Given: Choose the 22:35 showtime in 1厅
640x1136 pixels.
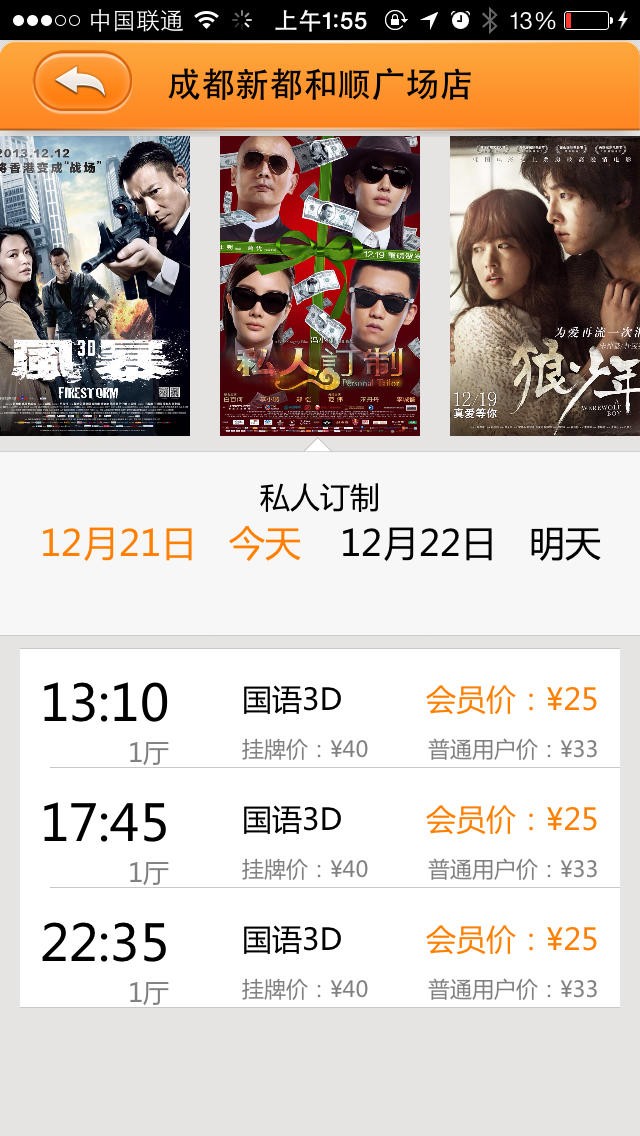Looking at the screenshot, I should tap(320, 948).
